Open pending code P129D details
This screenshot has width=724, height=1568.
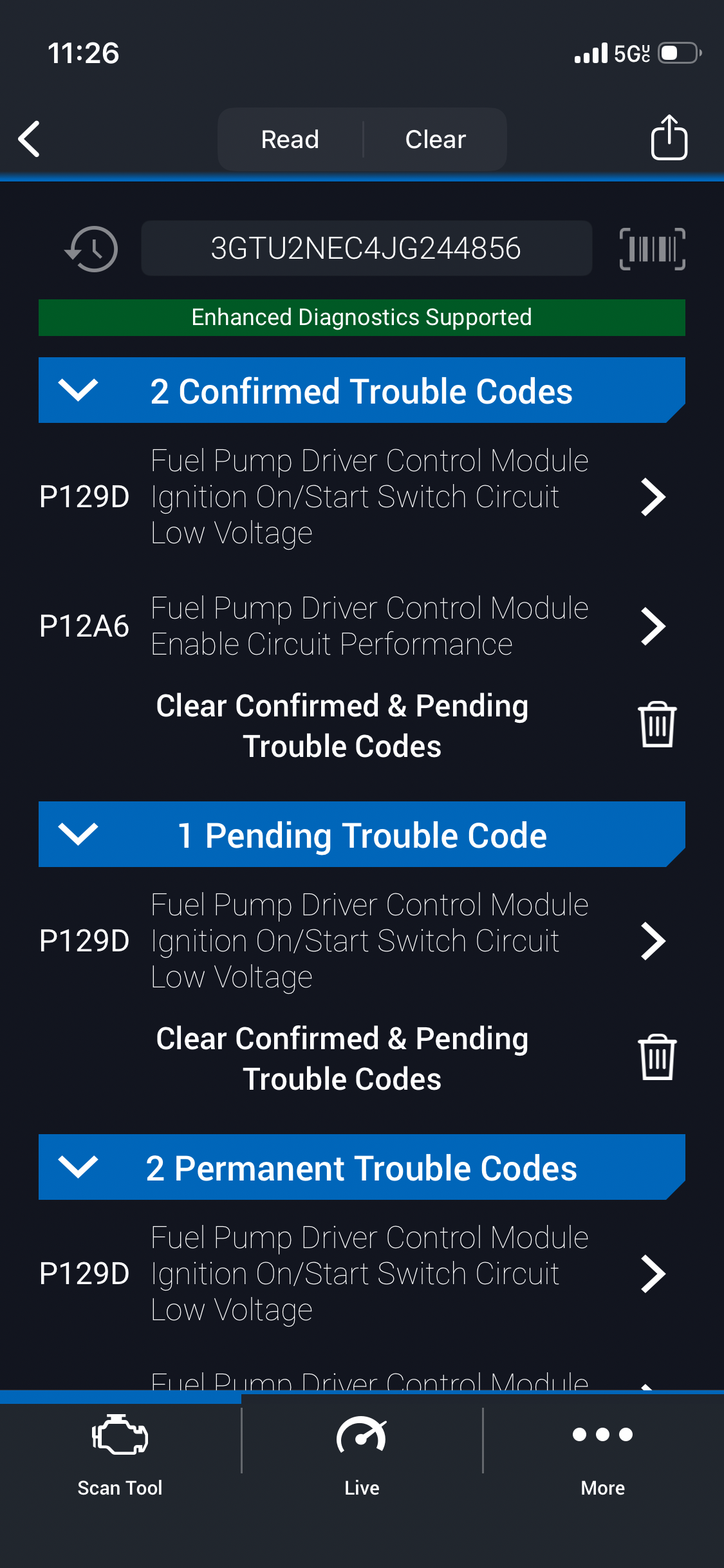coord(653,941)
